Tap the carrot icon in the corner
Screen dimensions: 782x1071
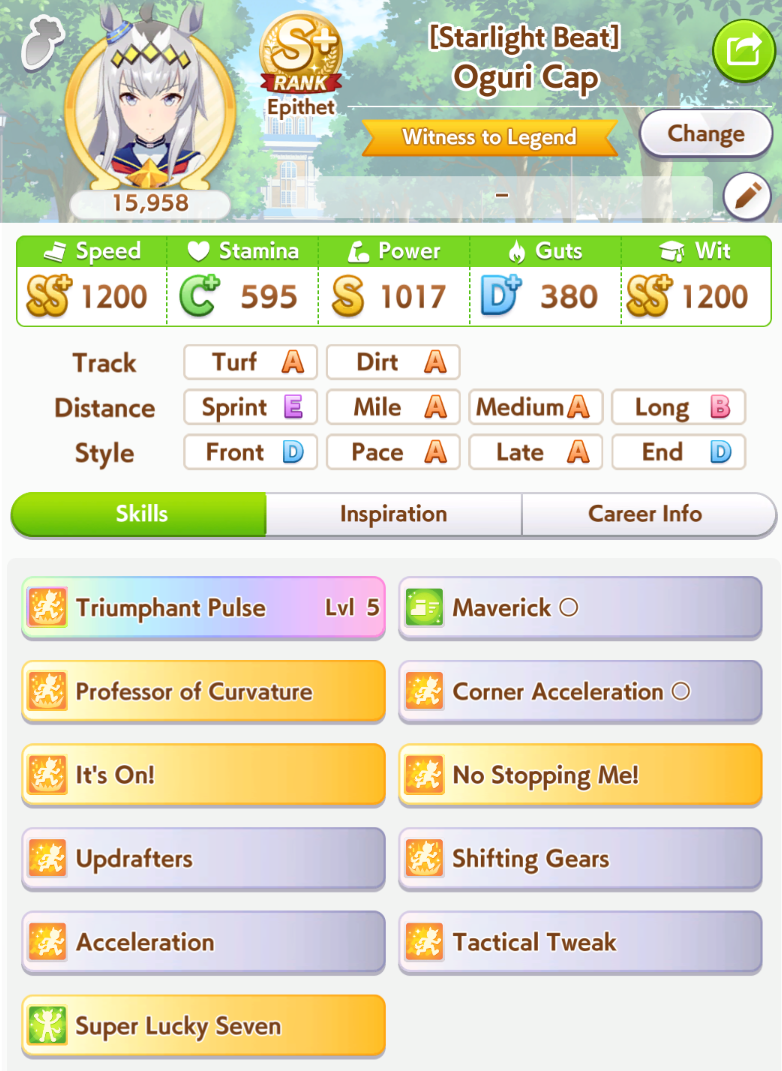41,43
